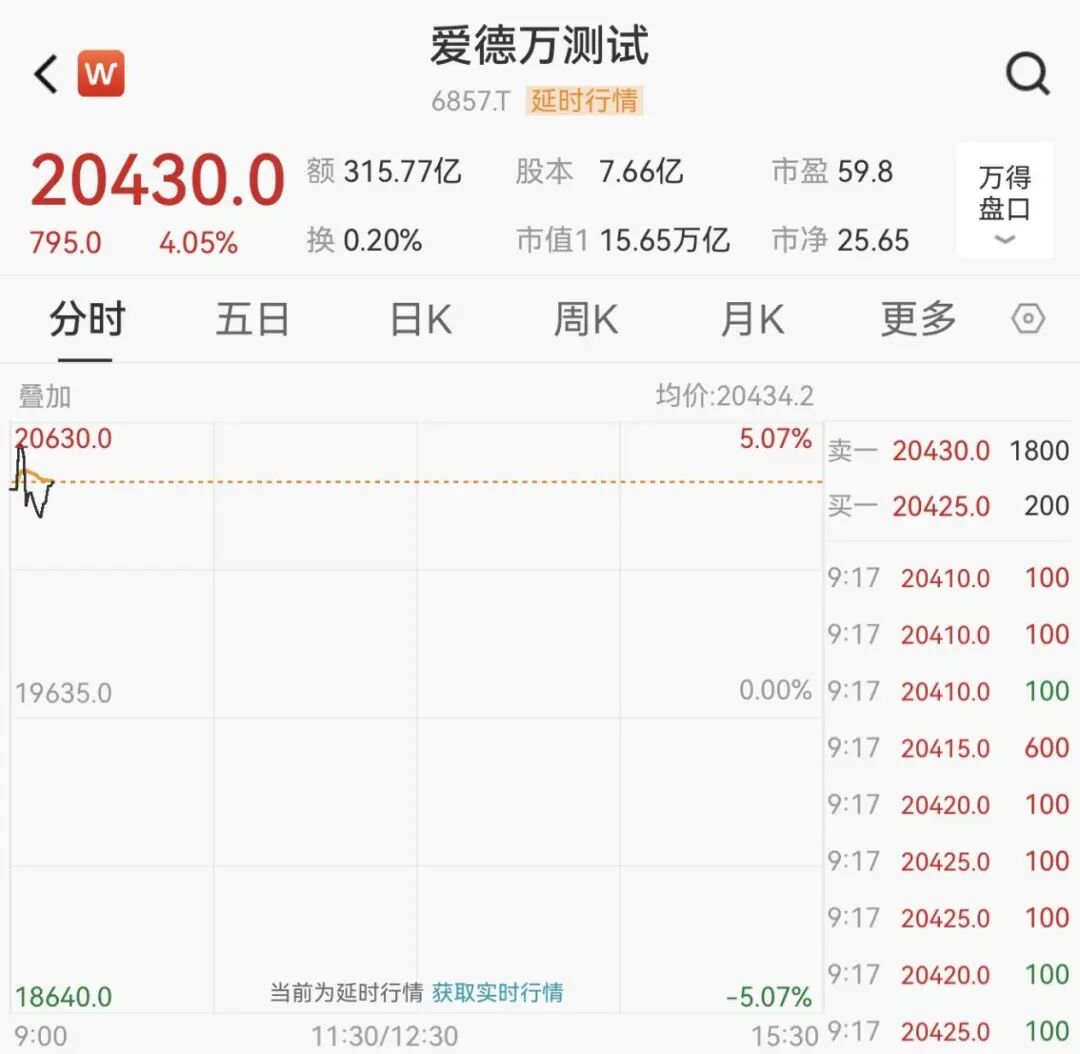This screenshot has height=1054, width=1080.
Task: Switch to the 日K chart tab
Action: 420,320
